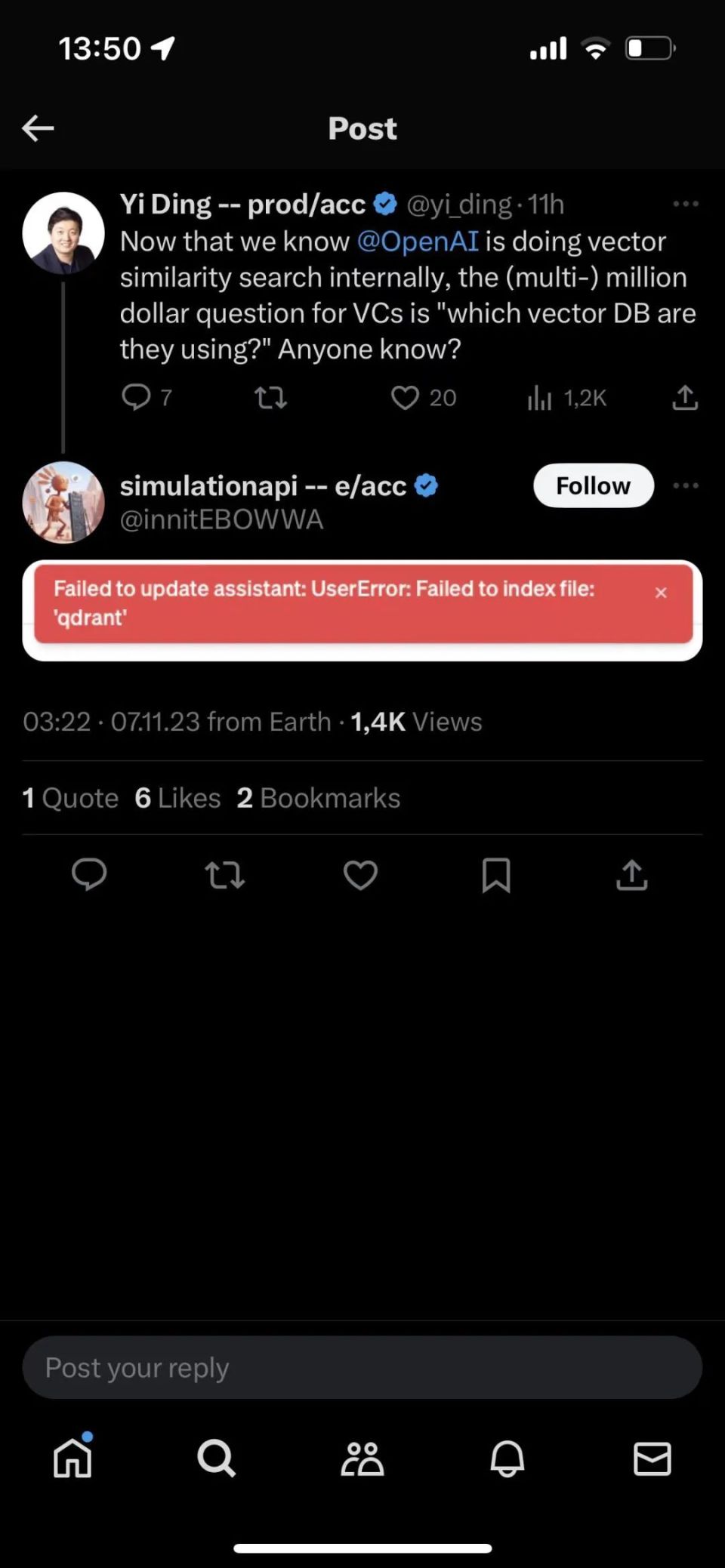Tap the Post your reply field
This screenshot has height=1568, width=725.
pos(362,1367)
